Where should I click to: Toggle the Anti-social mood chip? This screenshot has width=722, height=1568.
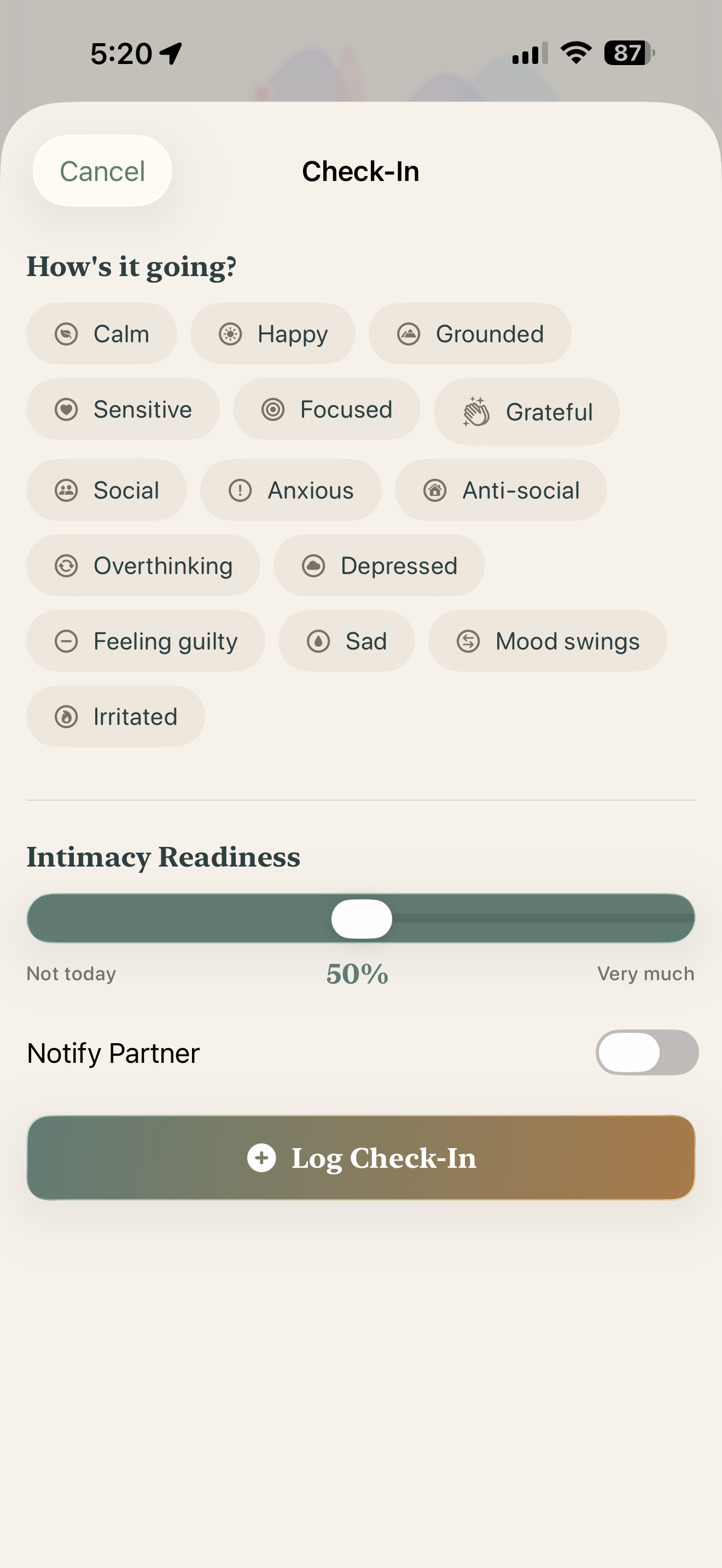point(500,490)
